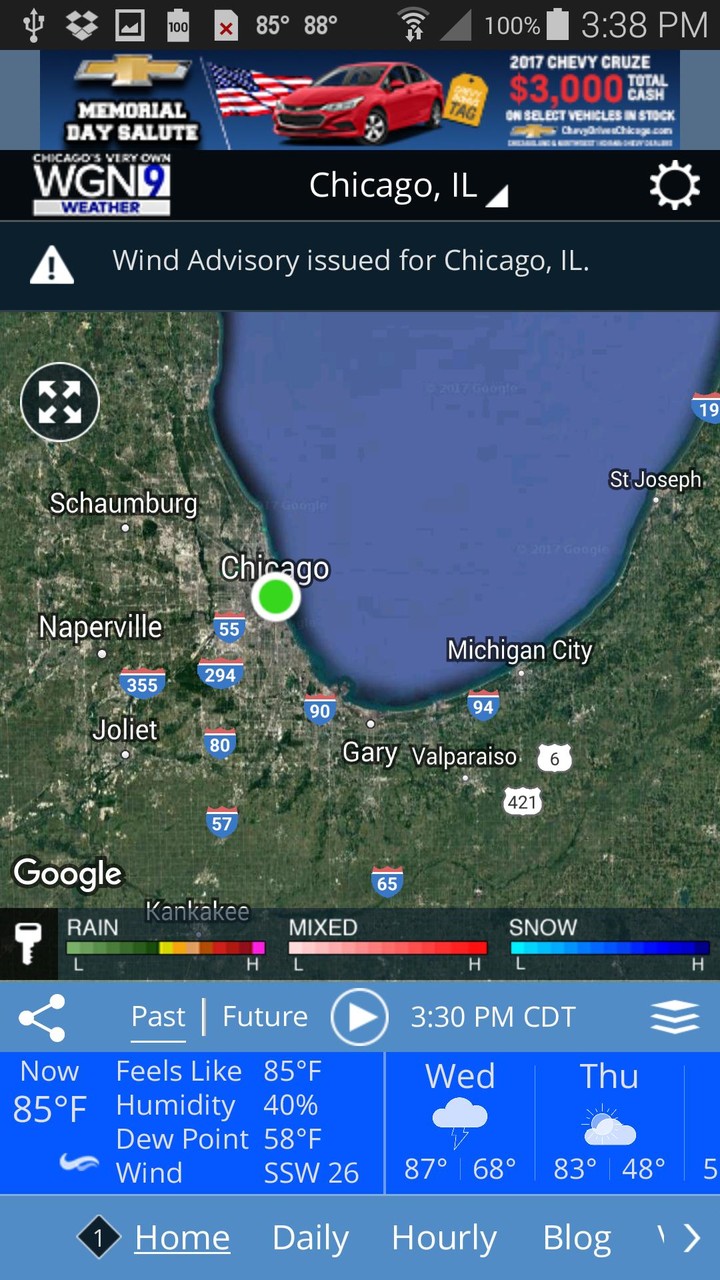Image resolution: width=720 pixels, height=1280 pixels.
Task: Expand the map to fullscreen
Action: pos(60,402)
